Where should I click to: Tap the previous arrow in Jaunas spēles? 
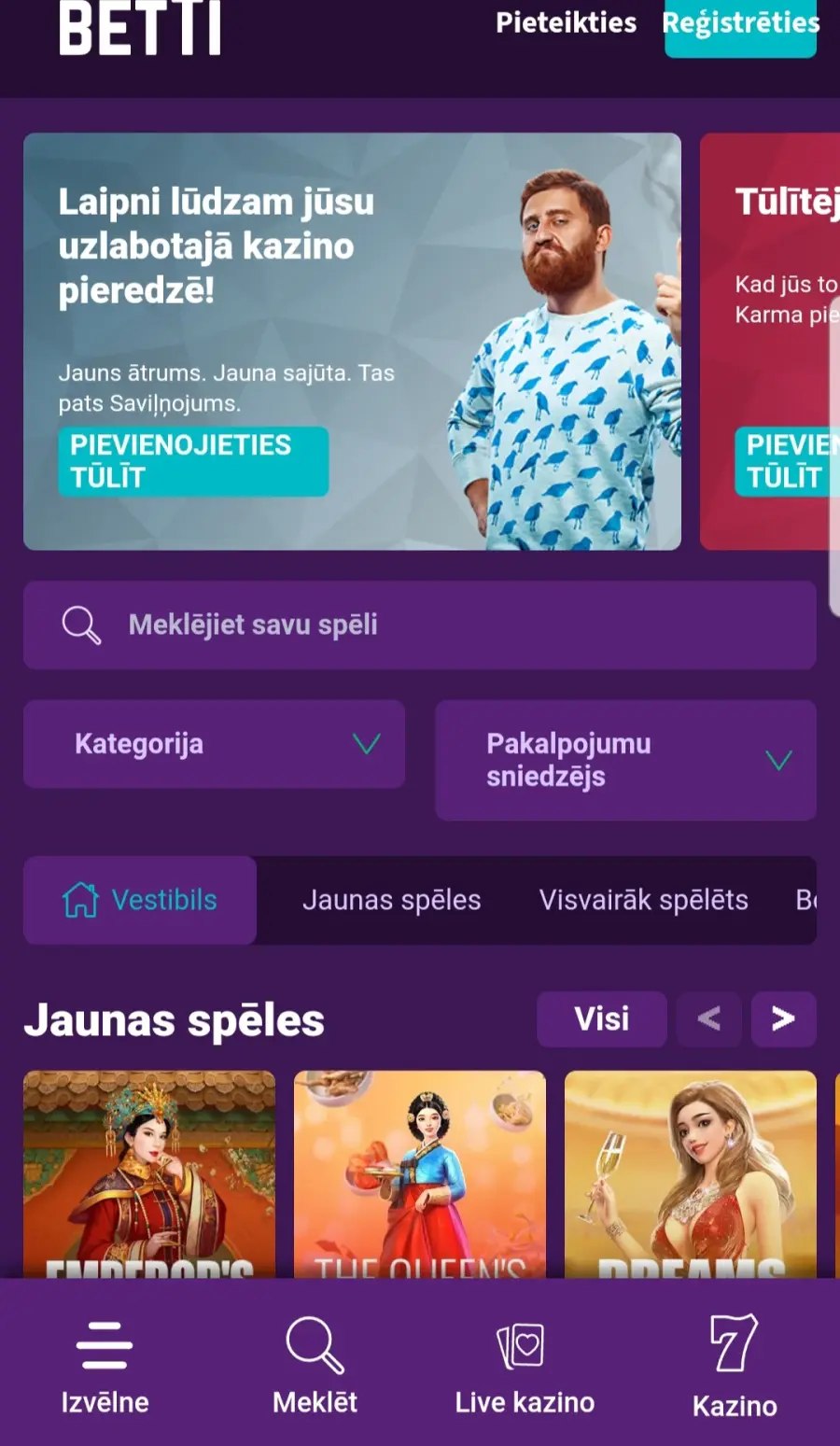(709, 1019)
